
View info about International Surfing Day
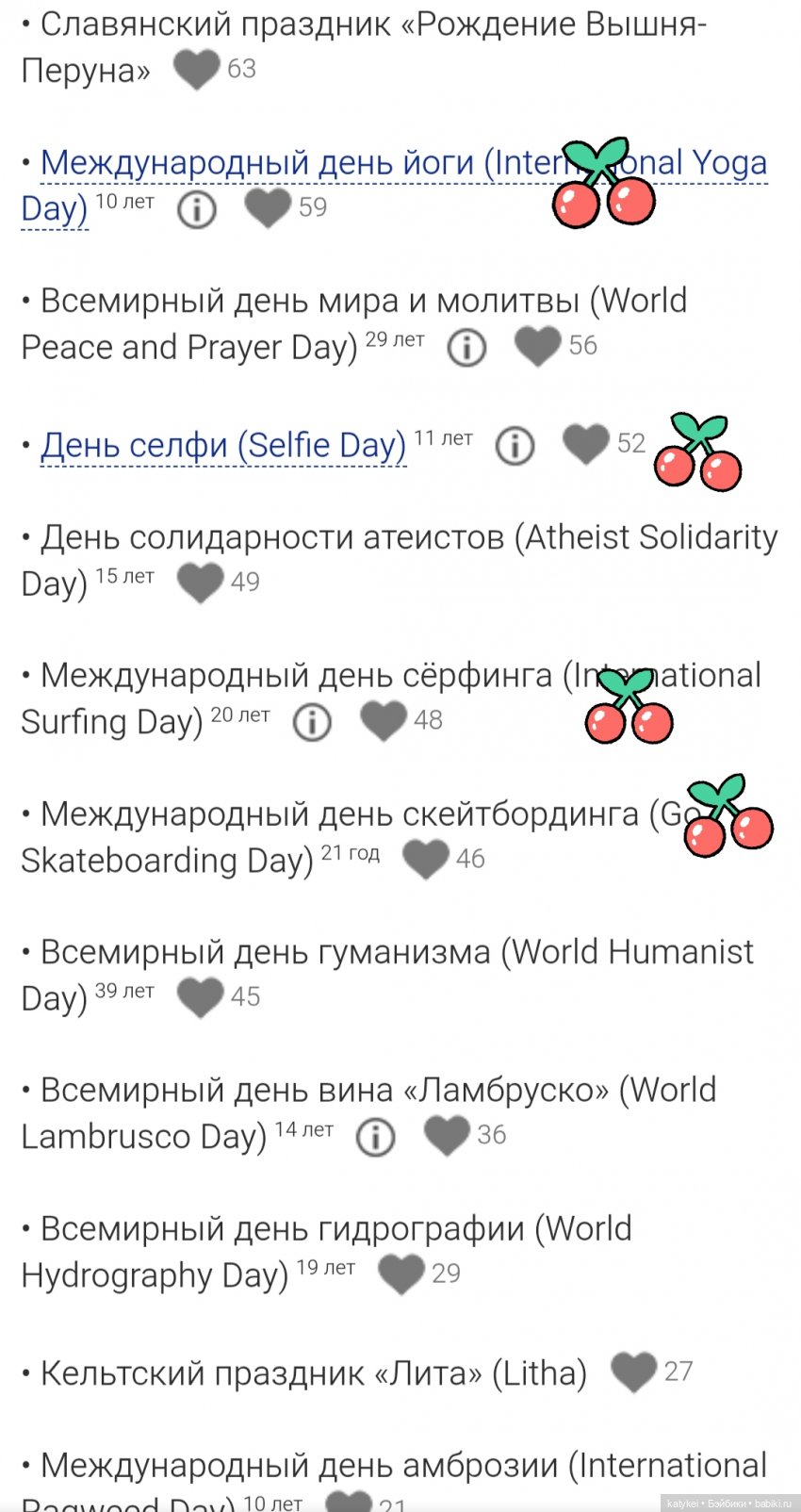(x=312, y=723)
